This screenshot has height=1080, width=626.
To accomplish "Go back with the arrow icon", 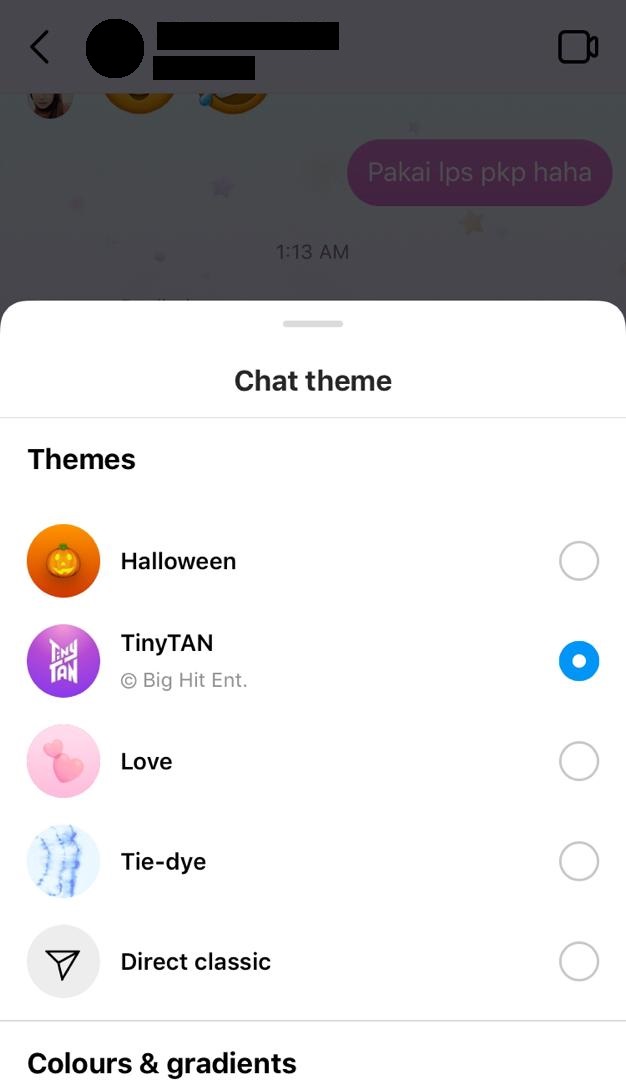I will tap(40, 47).
